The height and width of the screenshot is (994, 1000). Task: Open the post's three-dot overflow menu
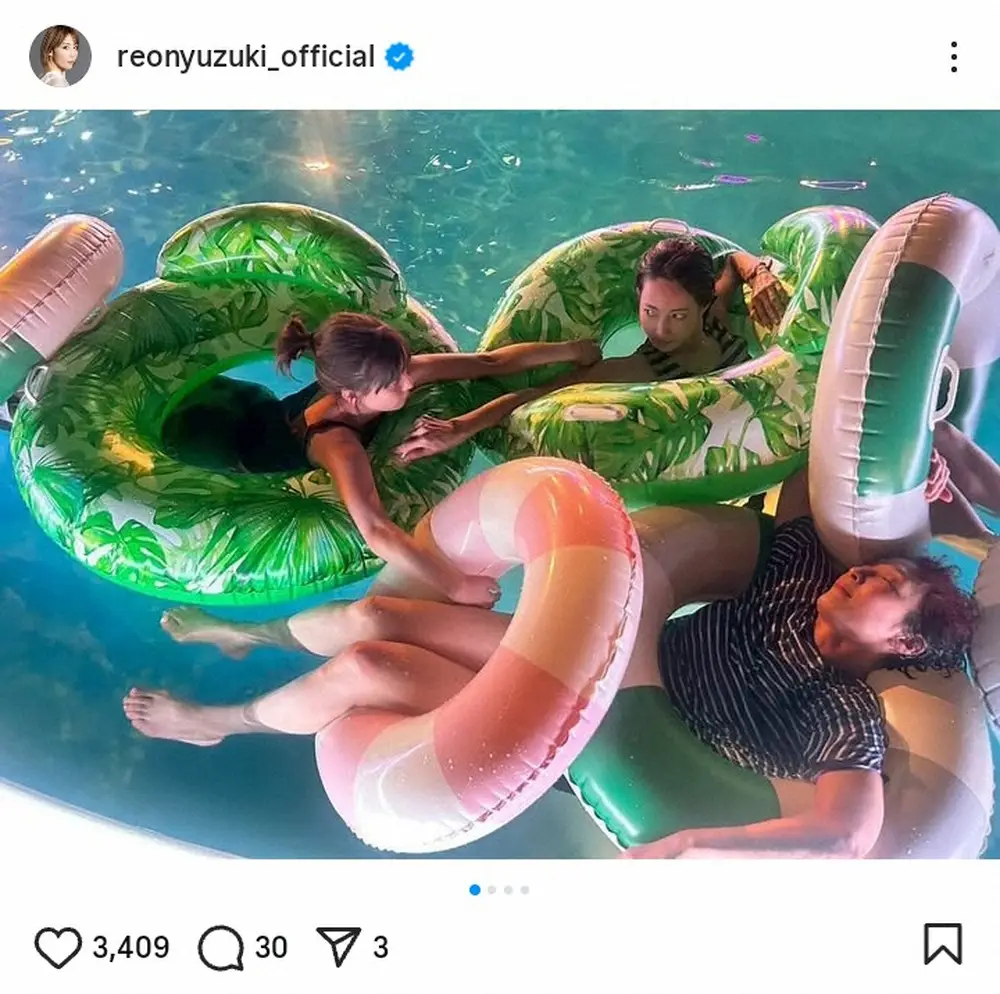(953, 57)
